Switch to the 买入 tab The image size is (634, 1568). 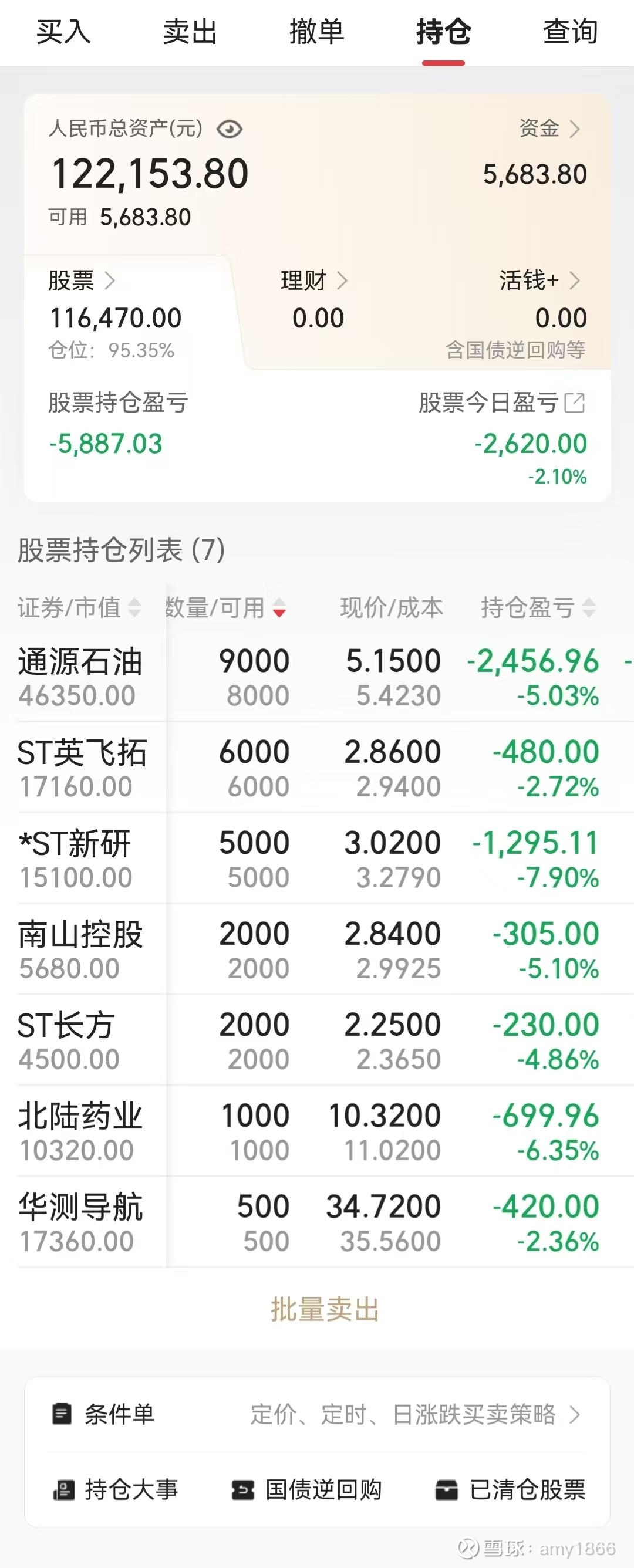pos(63,32)
